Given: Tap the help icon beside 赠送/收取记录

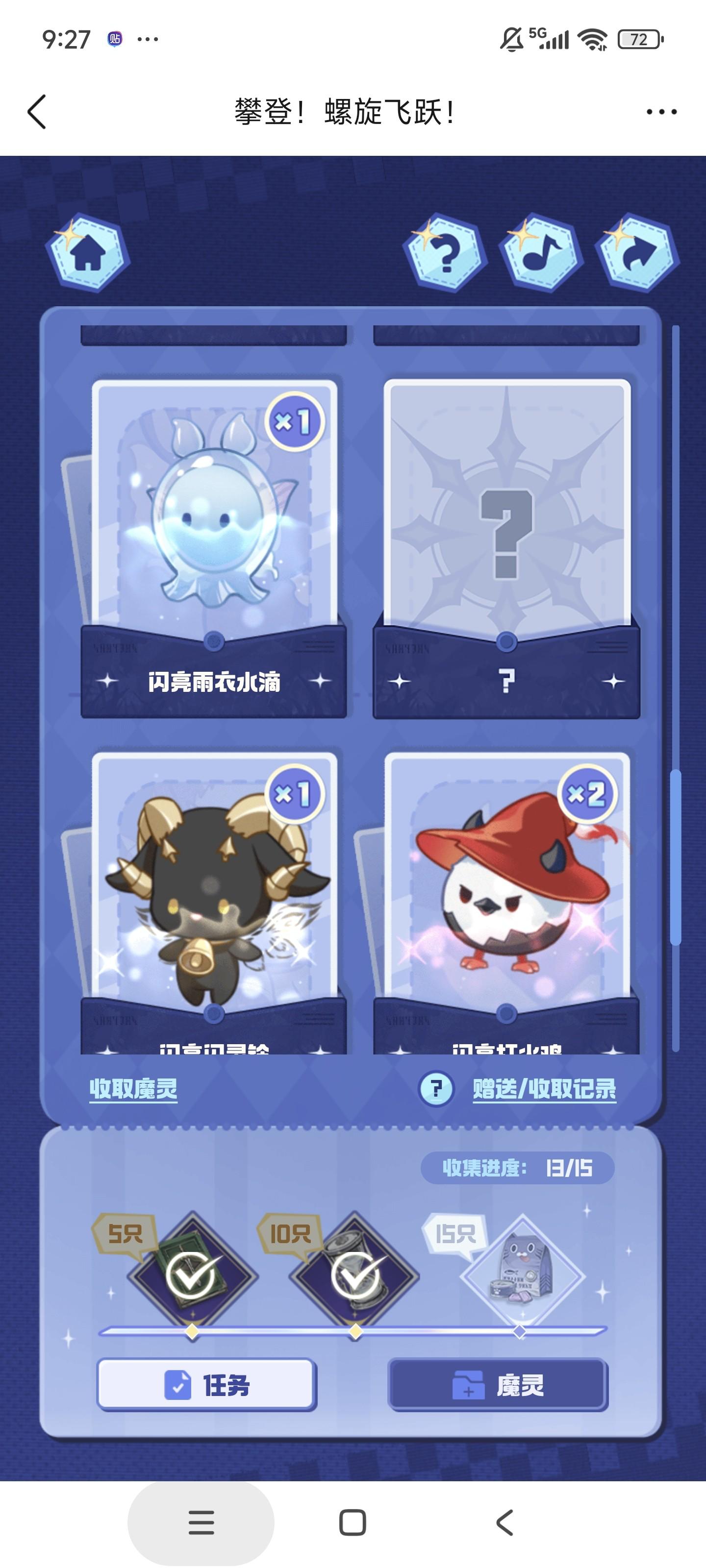Looking at the screenshot, I should click(435, 1089).
